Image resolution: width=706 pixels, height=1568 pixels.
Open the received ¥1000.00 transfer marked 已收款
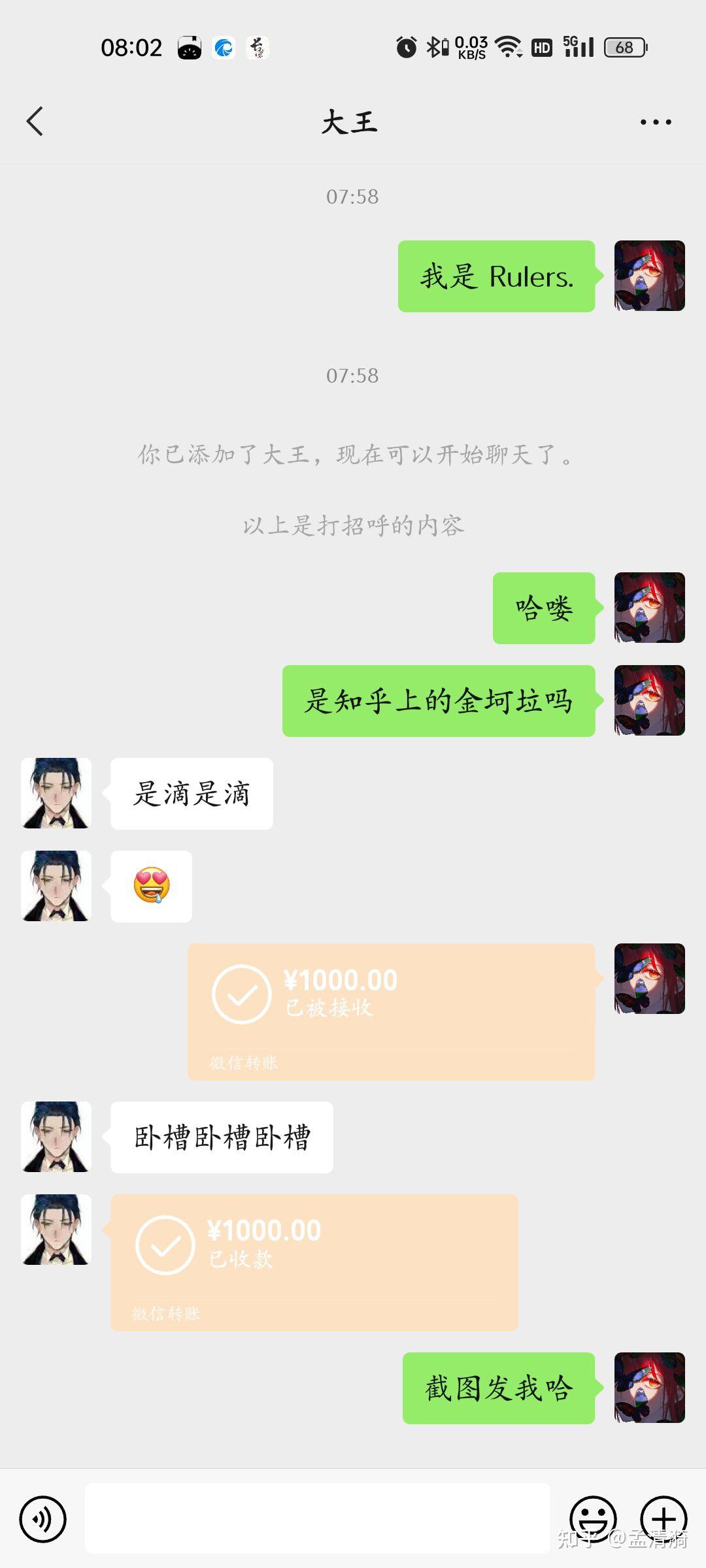(x=314, y=1262)
